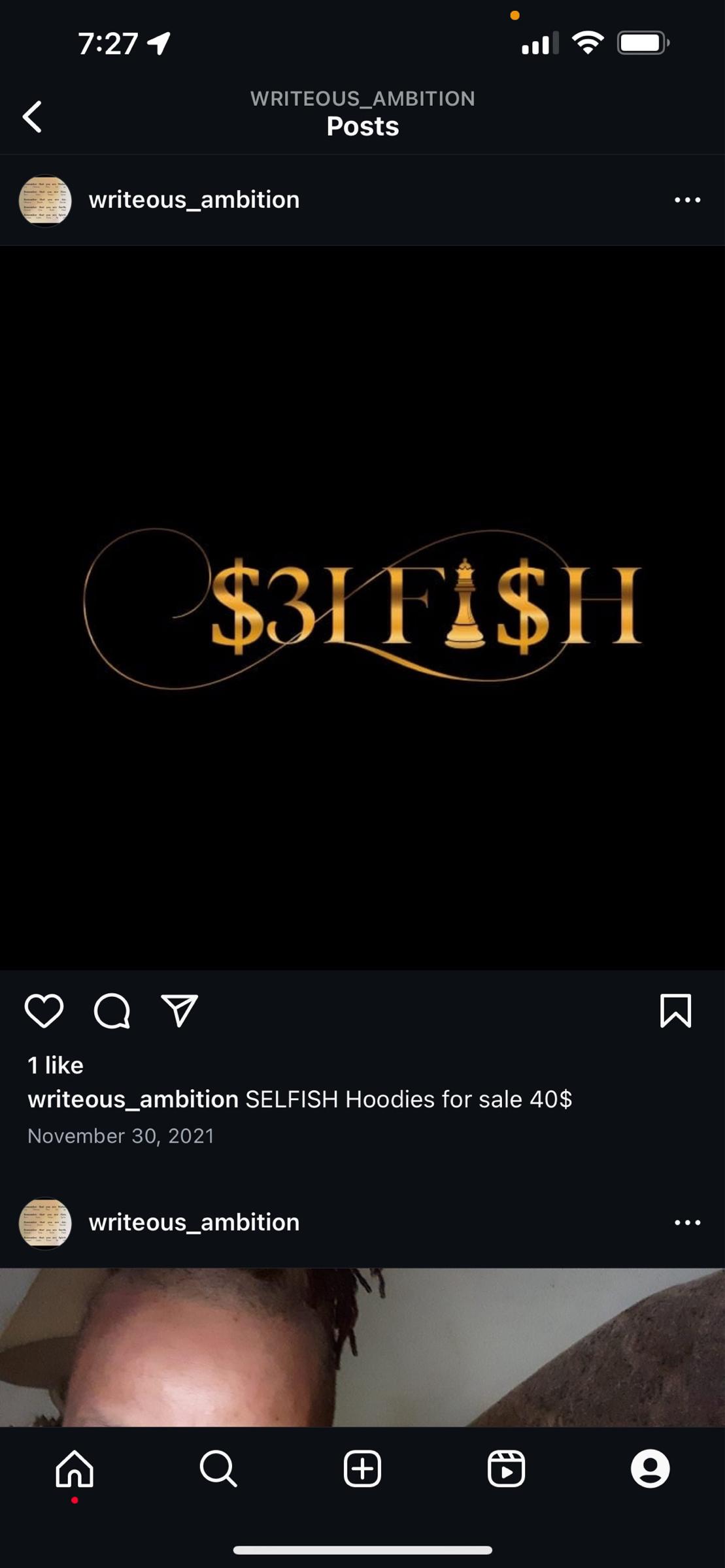Open options menu on the $3LFISH post
This screenshot has width=725, height=1568.
[x=686, y=200]
